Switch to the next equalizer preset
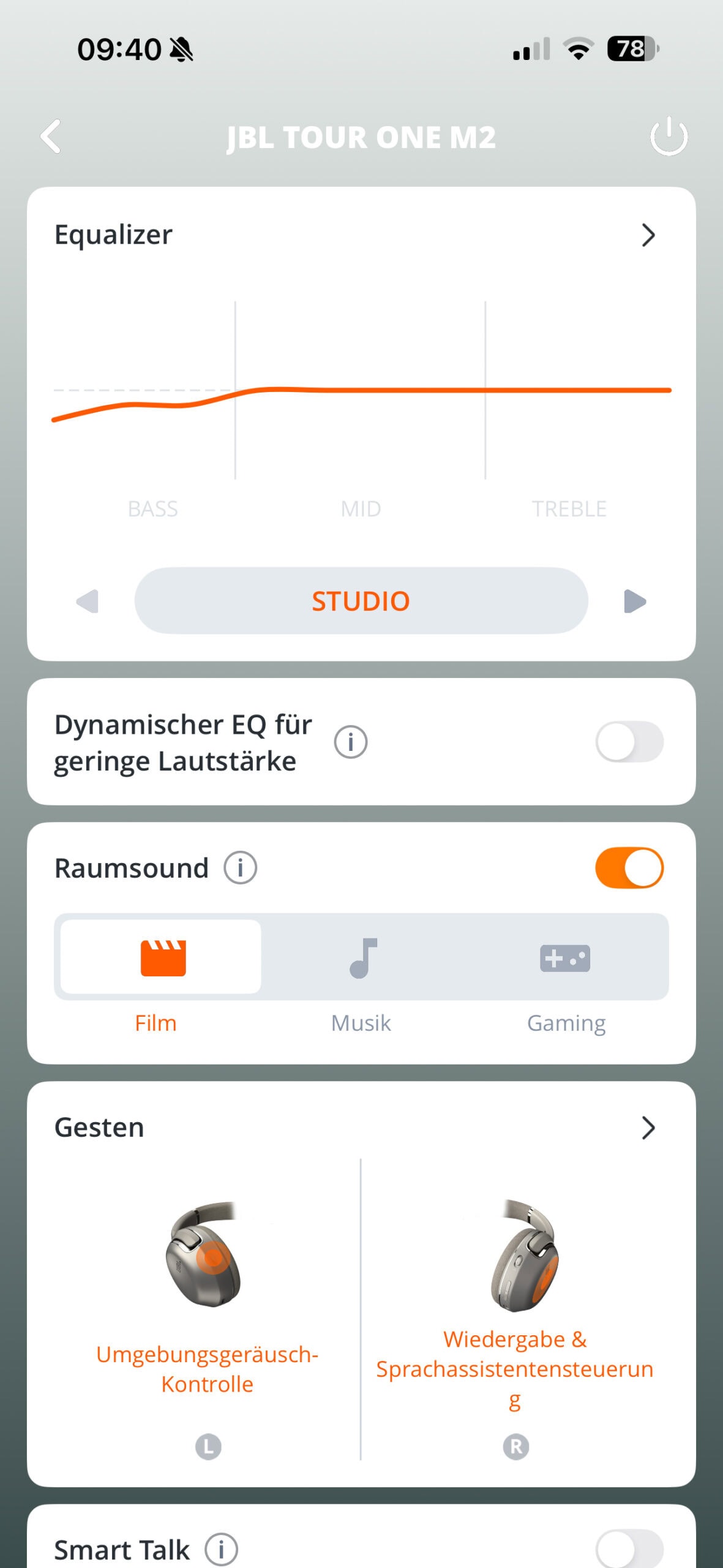Viewport: 723px width, 1568px height. click(635, 601)
